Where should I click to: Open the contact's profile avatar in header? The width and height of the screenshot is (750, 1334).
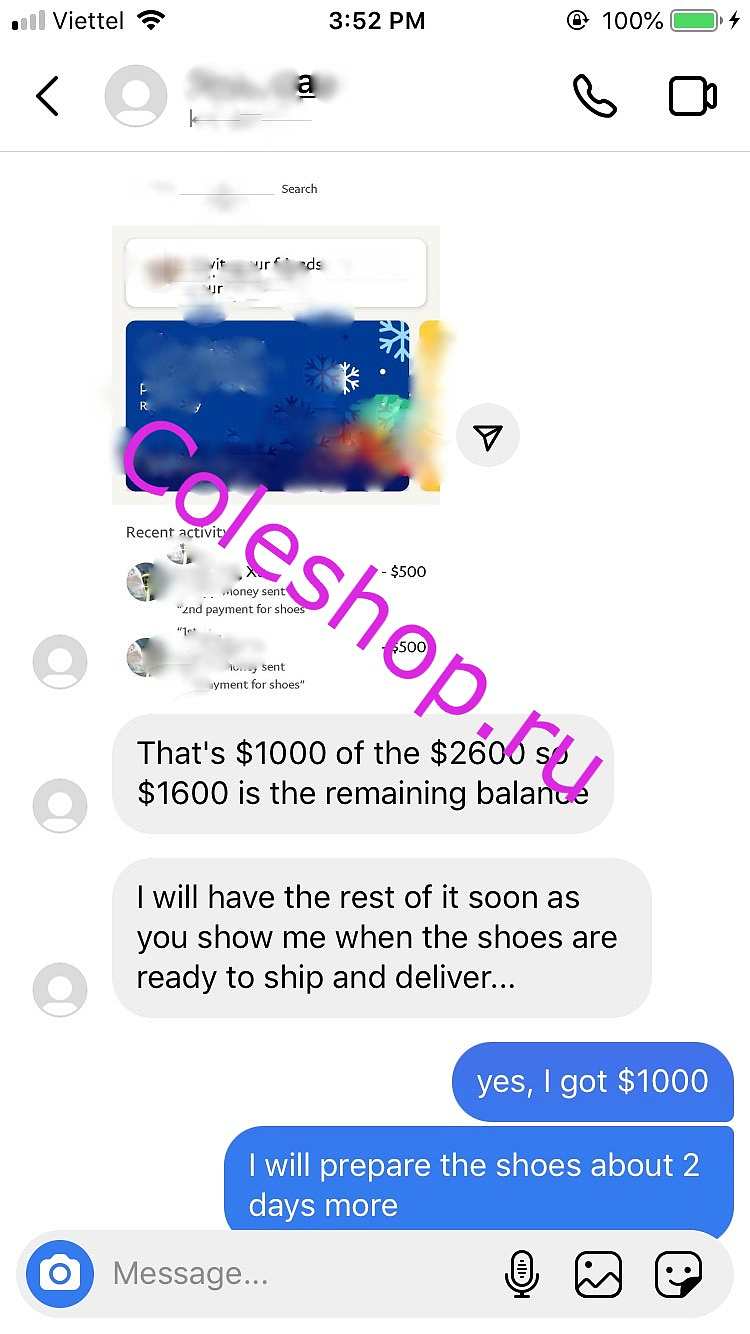[136, 96]
